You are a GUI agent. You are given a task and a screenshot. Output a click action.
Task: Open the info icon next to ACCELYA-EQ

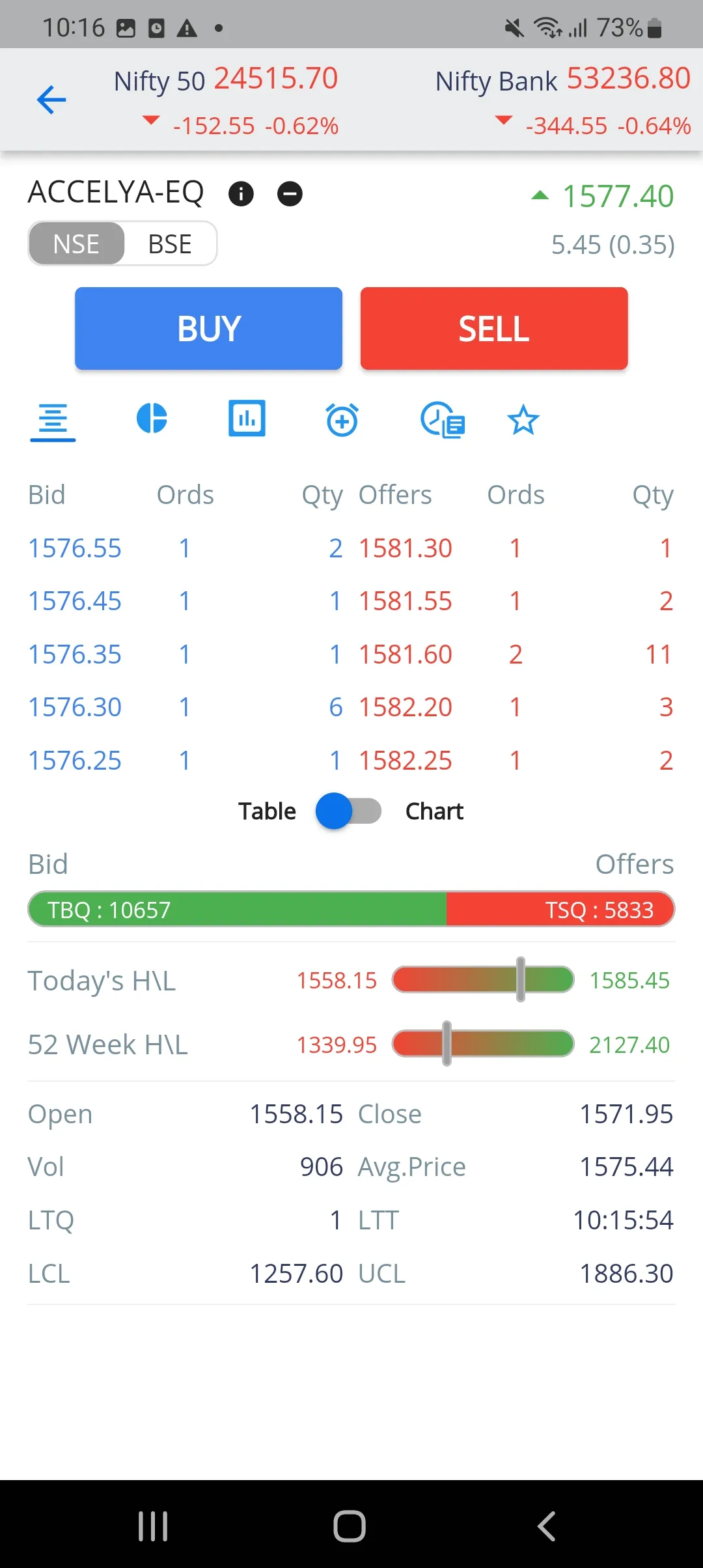[241, 193]
